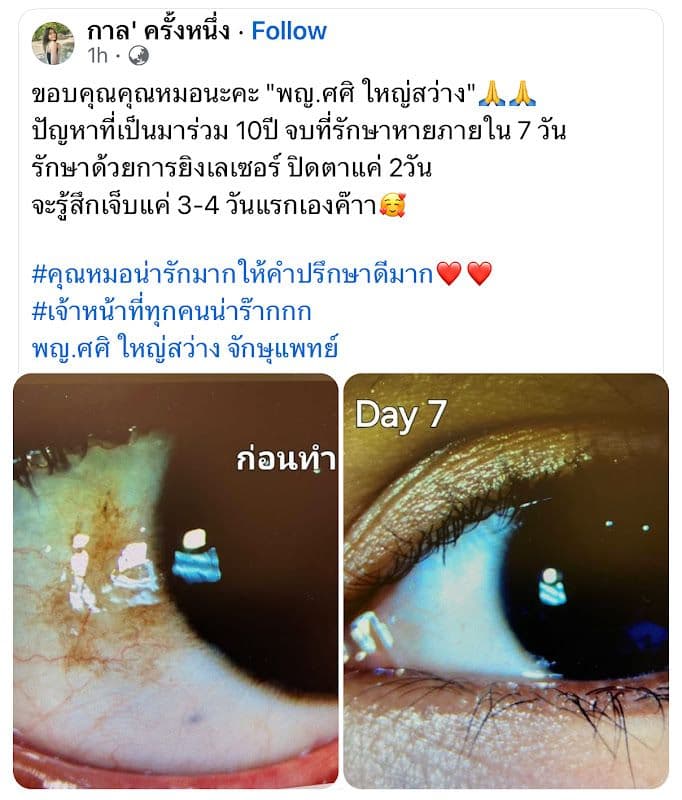This screenshot has height=800, width=682.
Task: Open the 'Day 7' after photo
Action: click(505, 580)
